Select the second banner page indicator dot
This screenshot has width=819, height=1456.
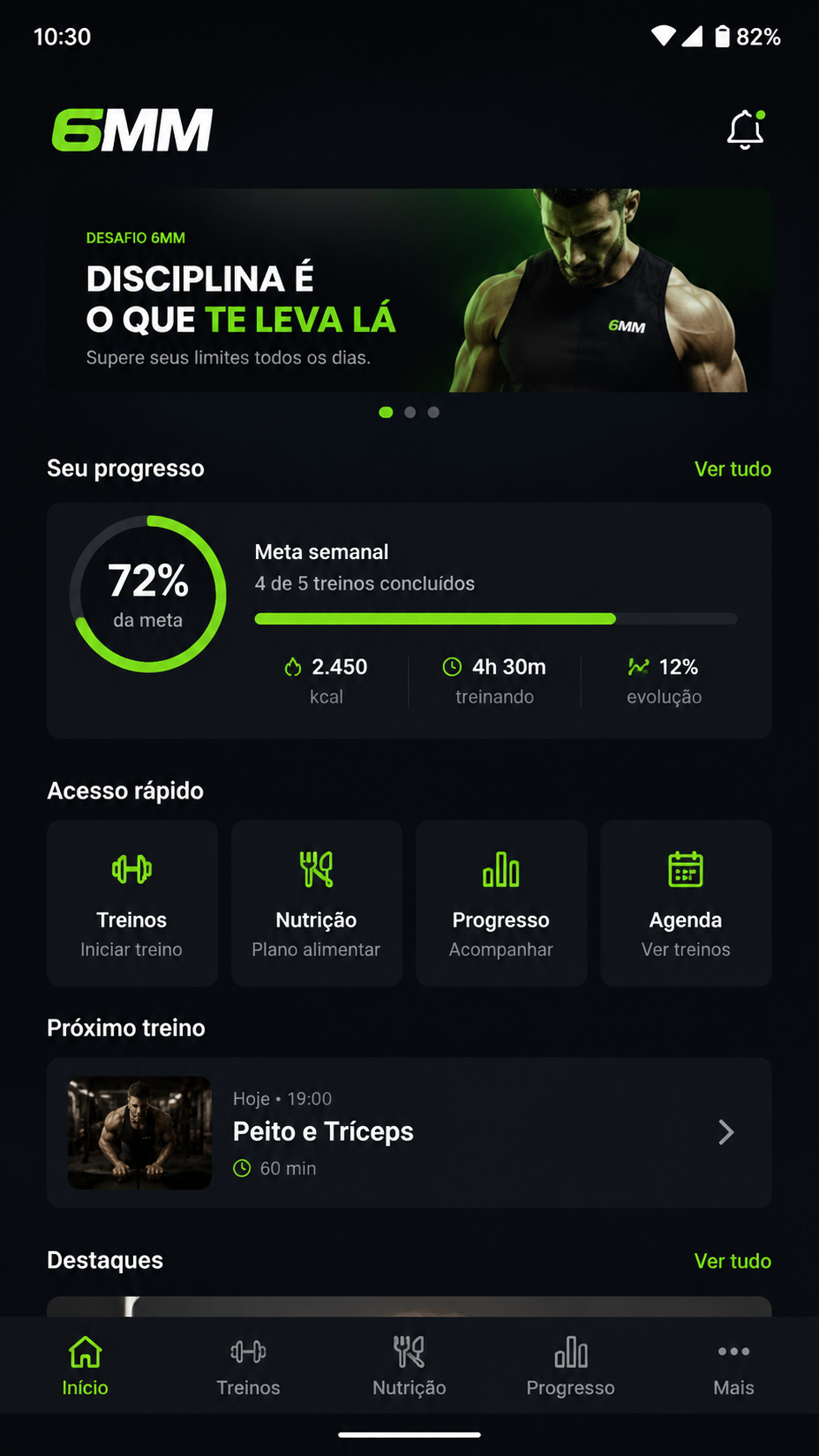(x=410, y=412)
